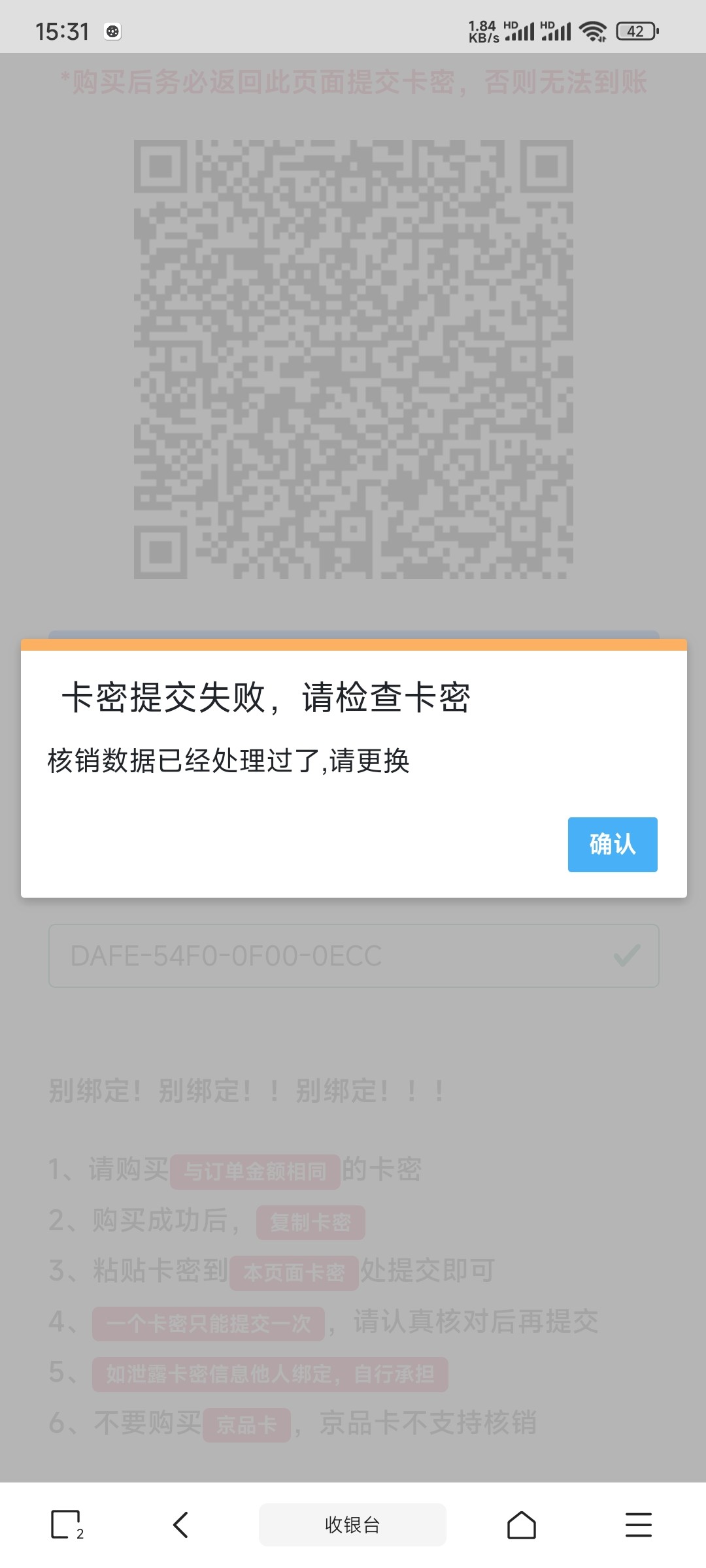This screenshot has height=1568, width=706.
Task: Select the 收银台 address bar
Action: click(x=353, y=1524)
